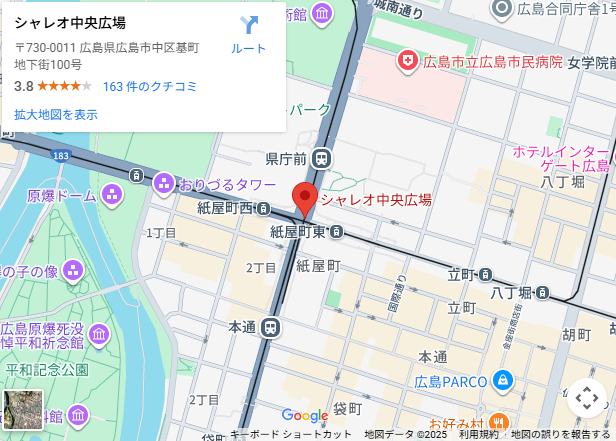The height and width of the screenshot is (441, 616).
Task: Report a map error link
Action: (562, 434)
